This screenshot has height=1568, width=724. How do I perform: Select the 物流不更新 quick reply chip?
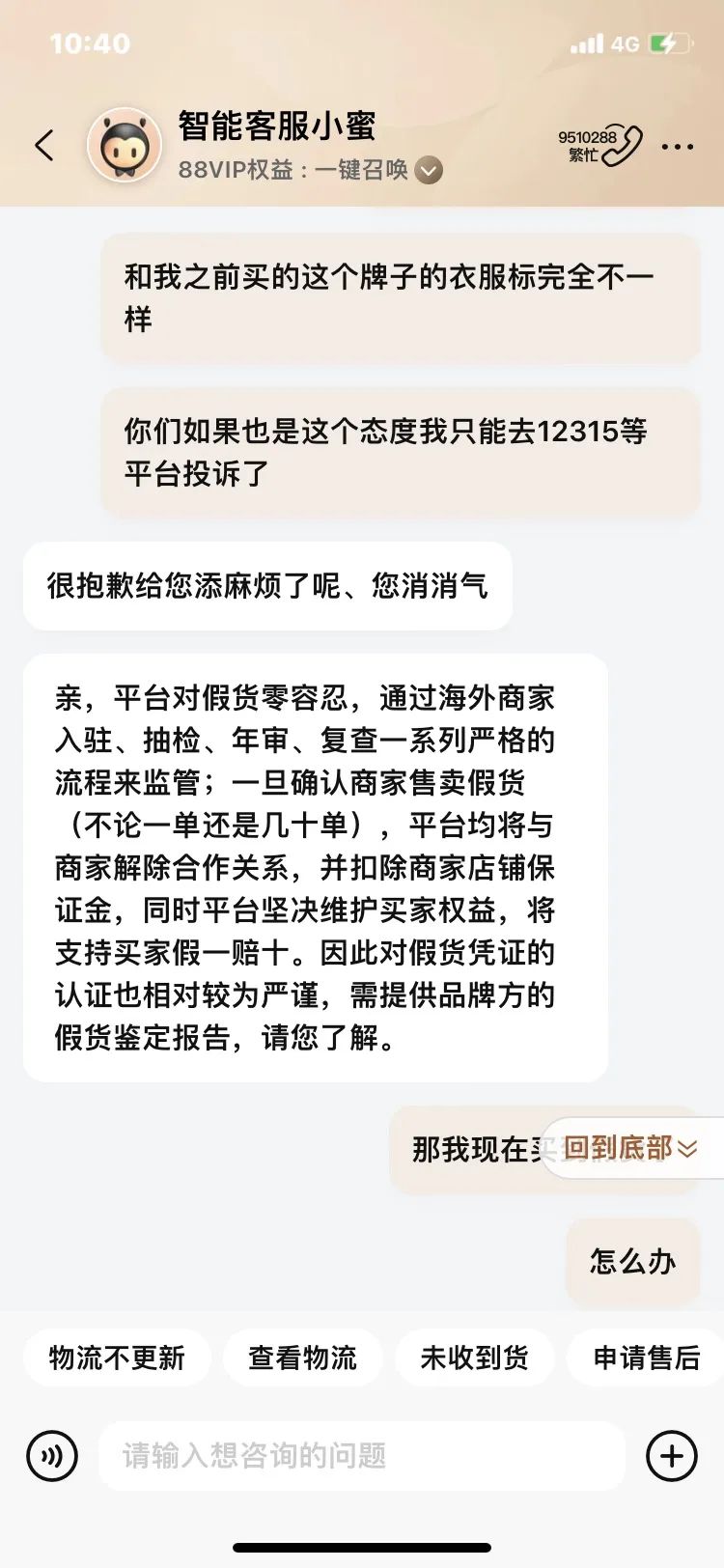(117, 1358)
